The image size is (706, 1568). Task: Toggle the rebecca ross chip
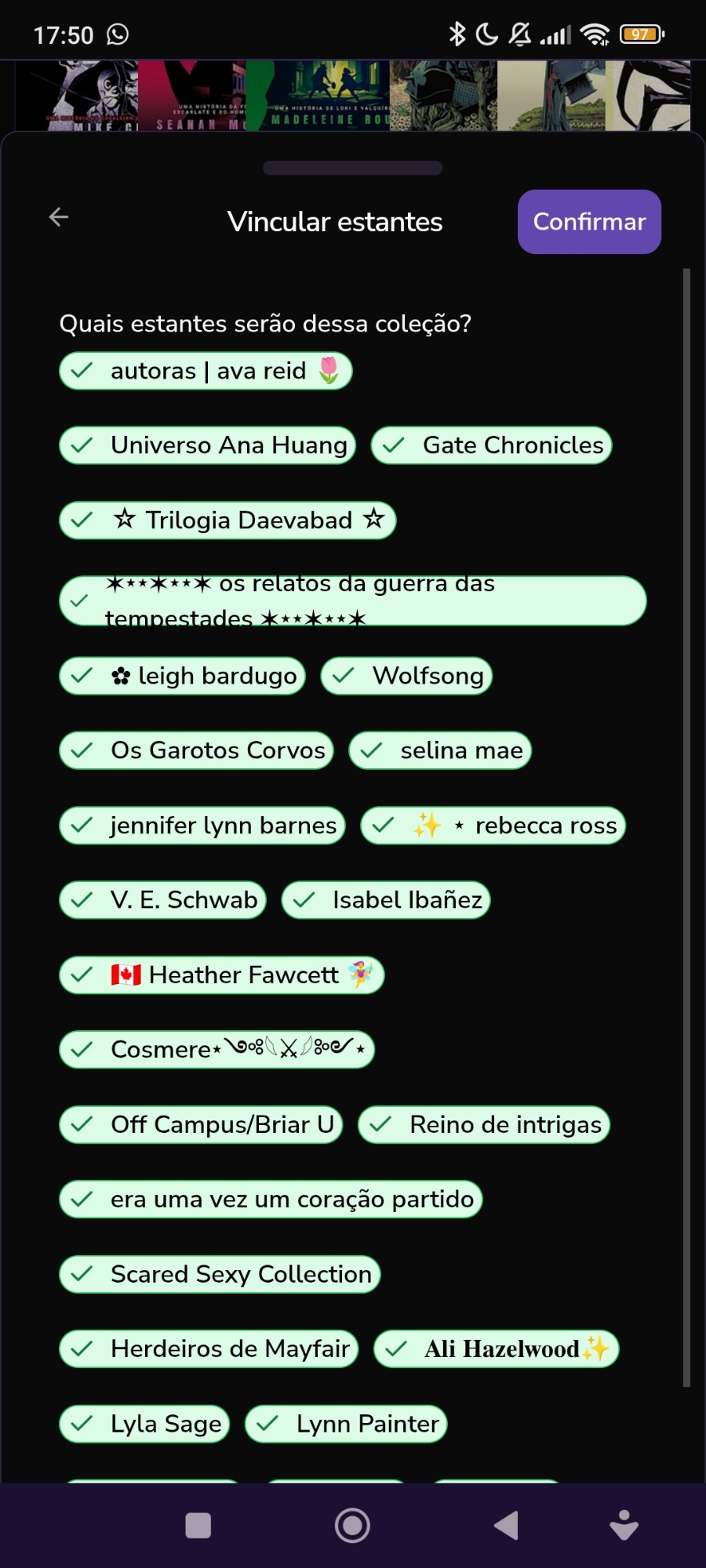[493, 826]
